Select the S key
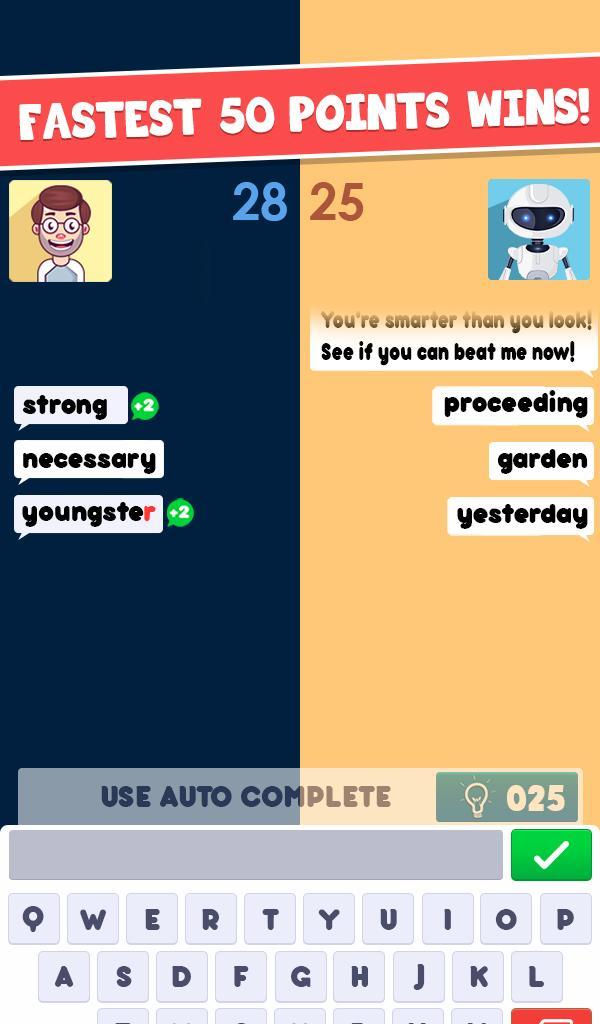600x1024 pixels. [x=123, y=977]
